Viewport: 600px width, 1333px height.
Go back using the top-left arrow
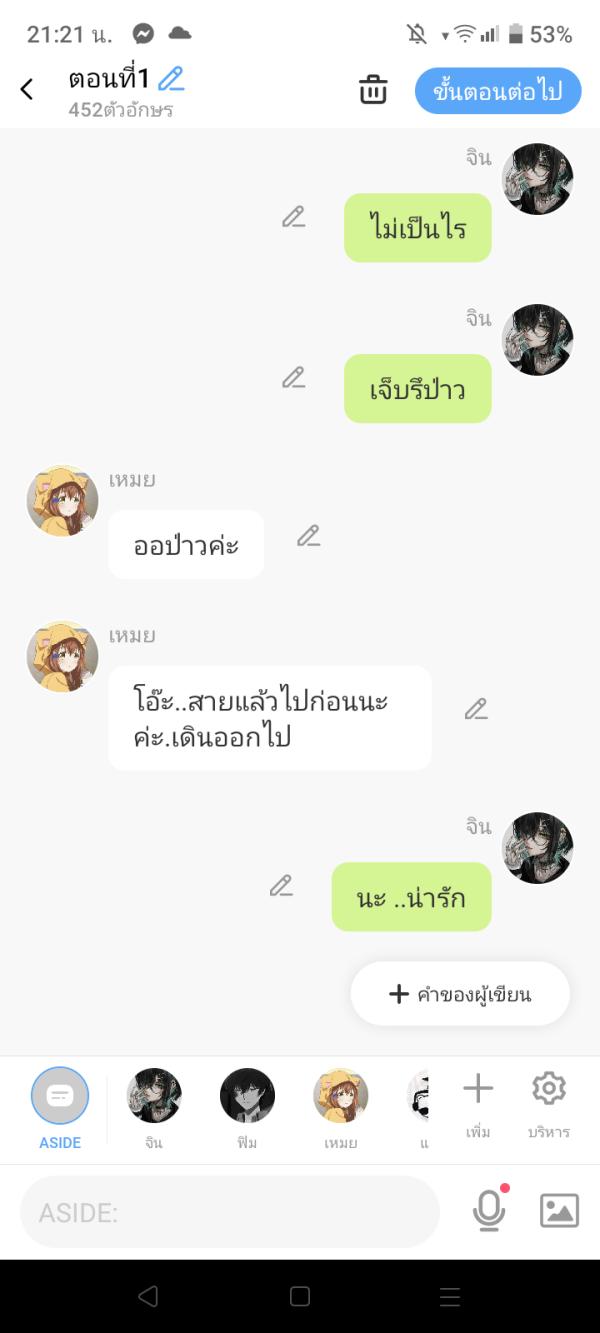point(27,89)
